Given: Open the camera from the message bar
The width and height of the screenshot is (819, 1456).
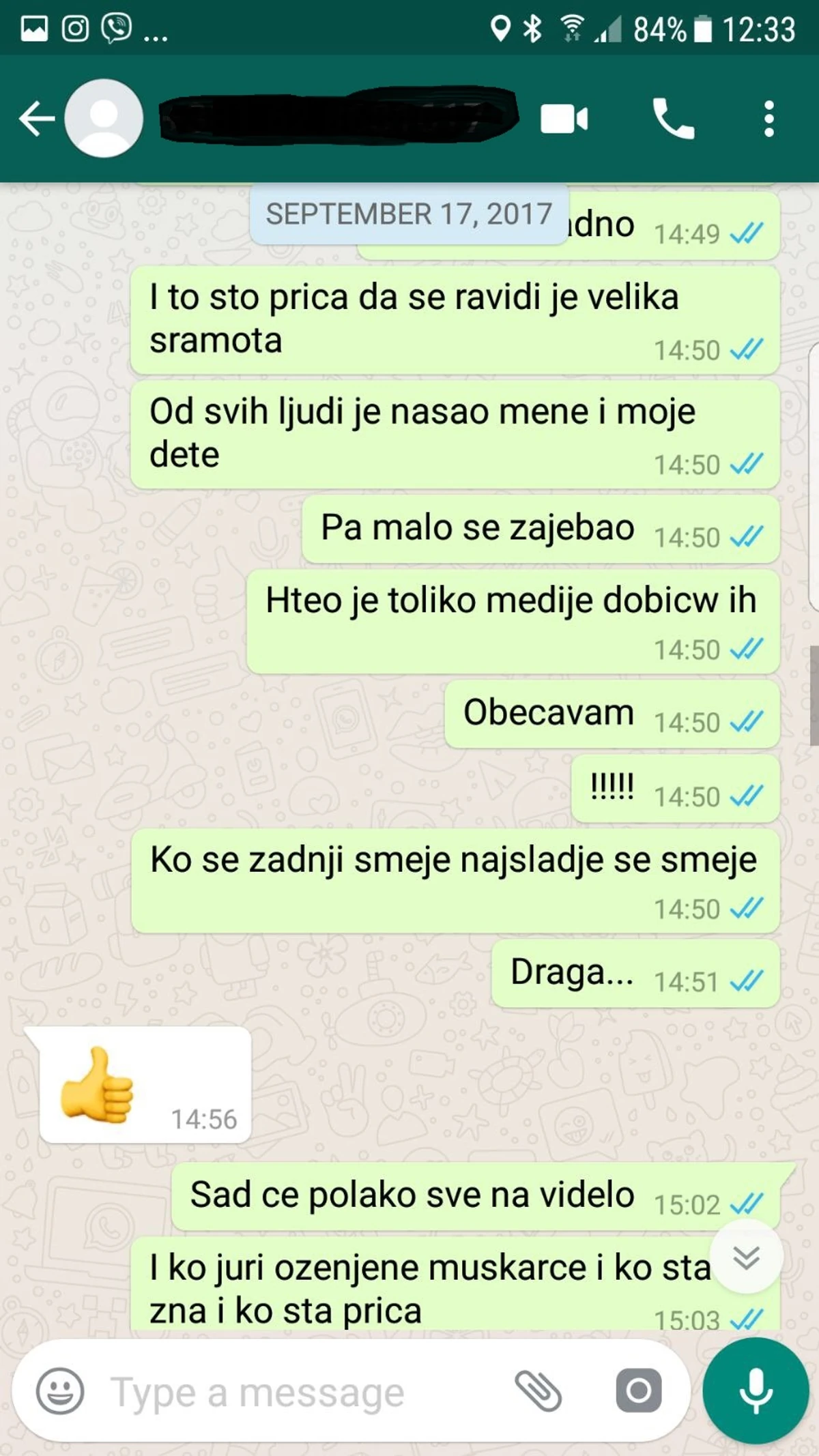Looking at the screenshot, I should pos(638,1391).
